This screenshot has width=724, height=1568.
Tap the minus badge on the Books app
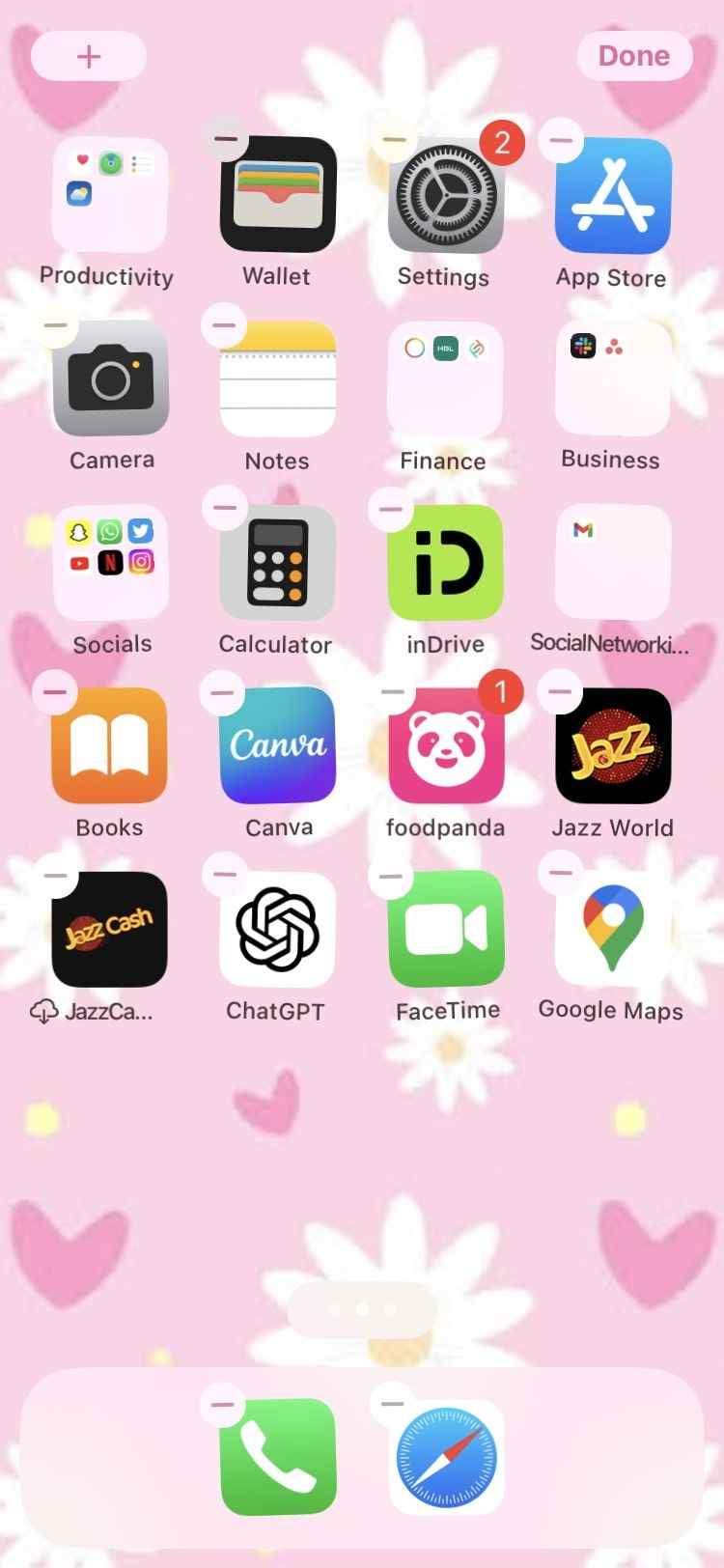(x=55, y=691)
